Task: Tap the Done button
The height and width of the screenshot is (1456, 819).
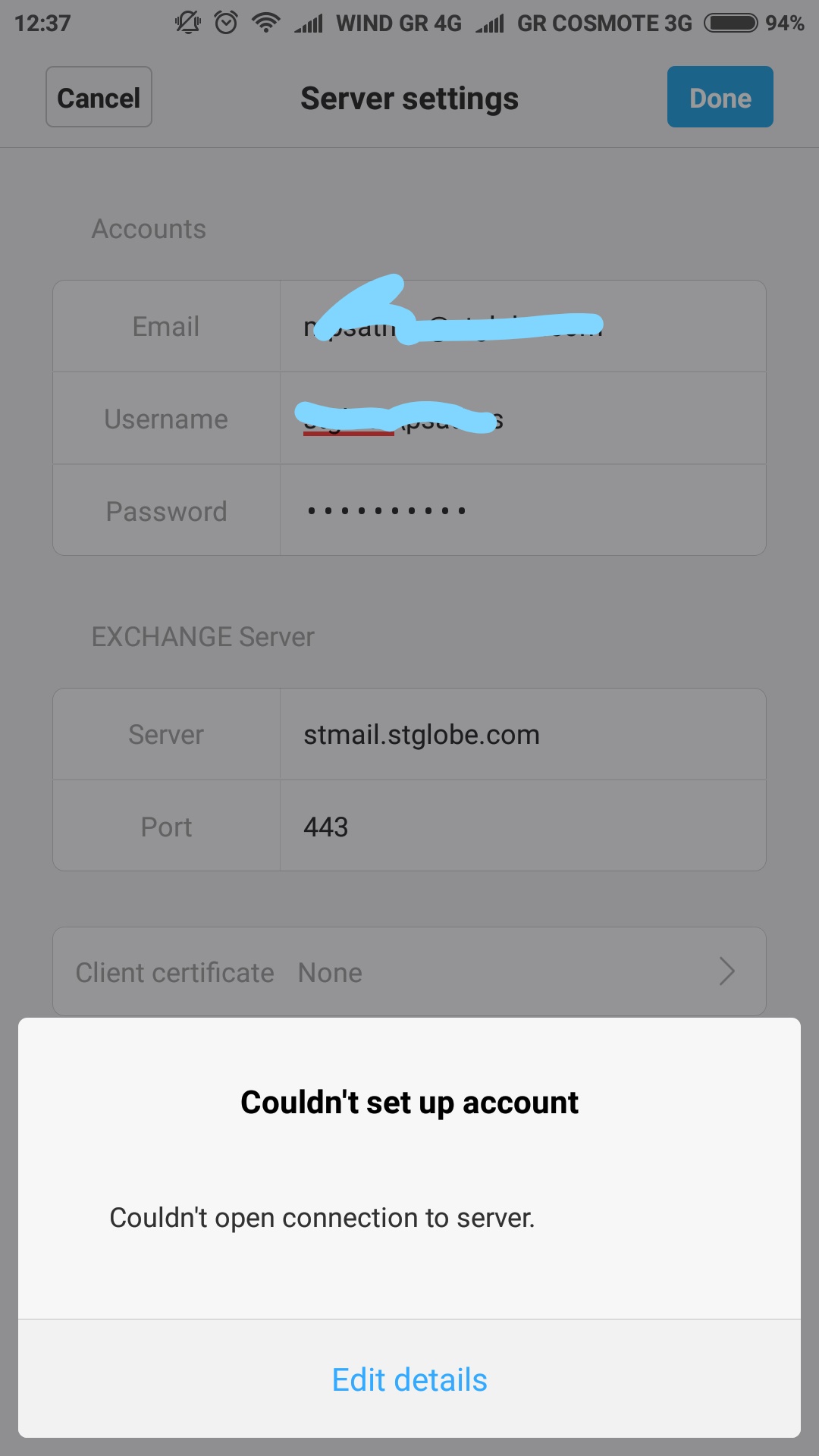Action: [x=720, y=97]
